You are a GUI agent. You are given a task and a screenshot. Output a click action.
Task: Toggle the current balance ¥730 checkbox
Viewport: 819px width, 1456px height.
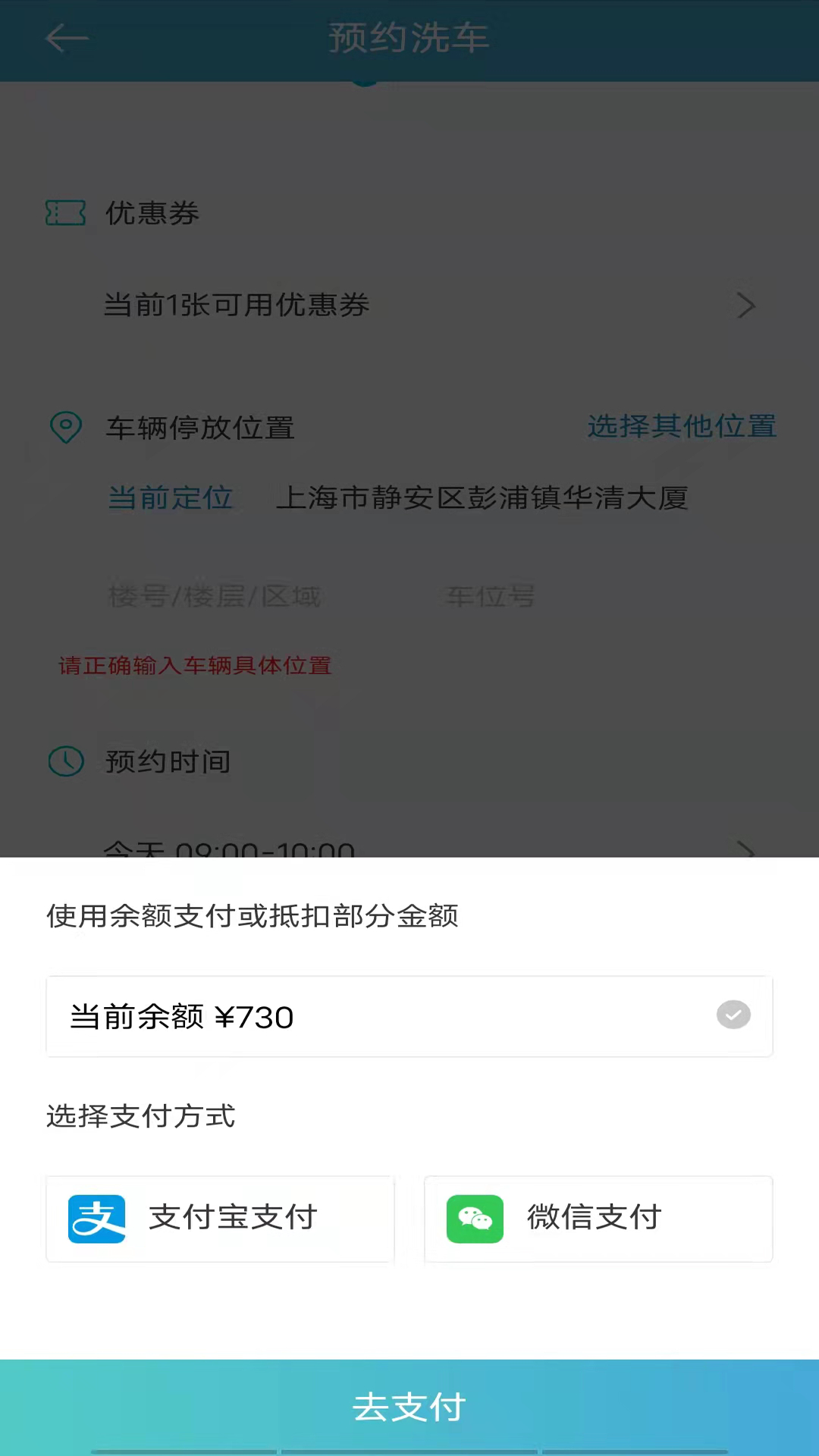[x=733, y=1015]
